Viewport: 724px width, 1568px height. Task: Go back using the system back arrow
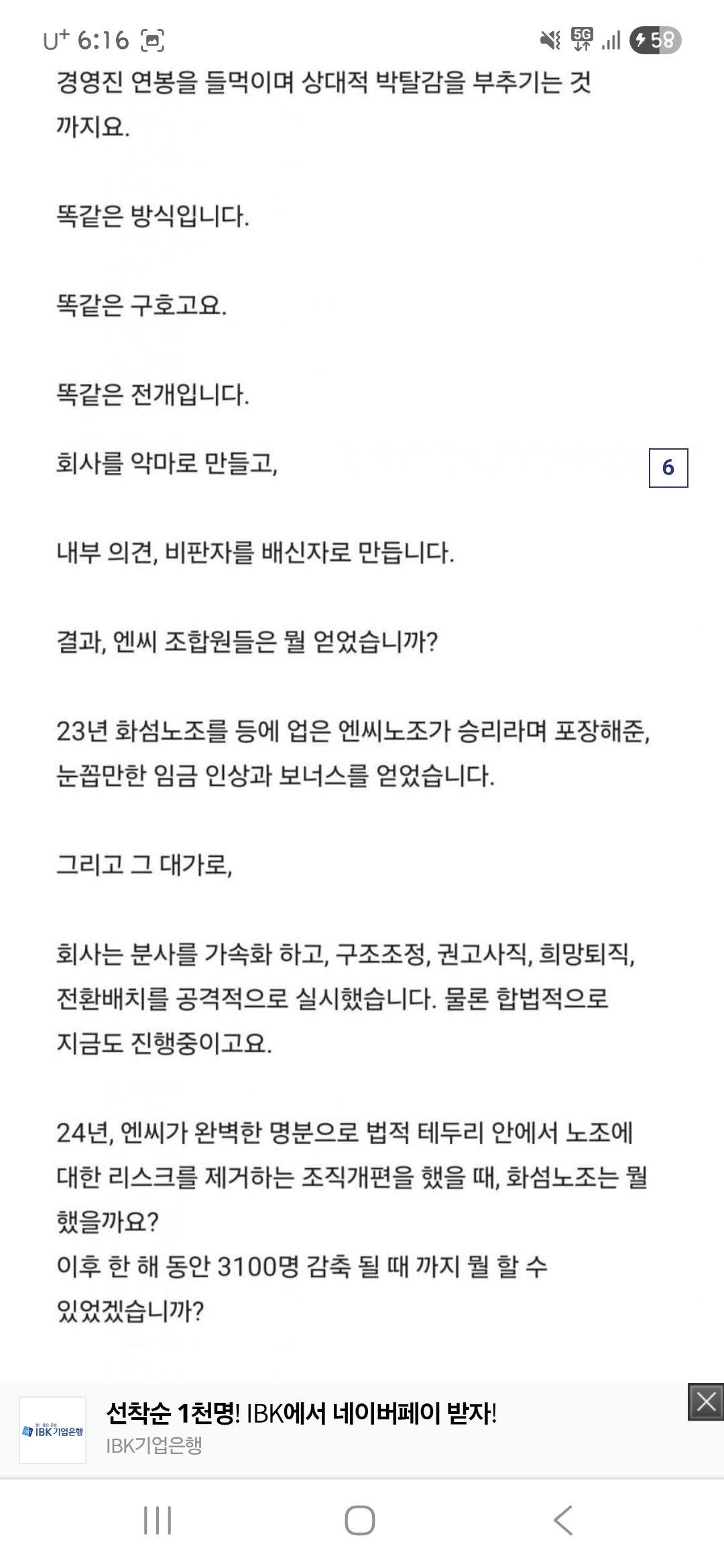point(564,1520)
